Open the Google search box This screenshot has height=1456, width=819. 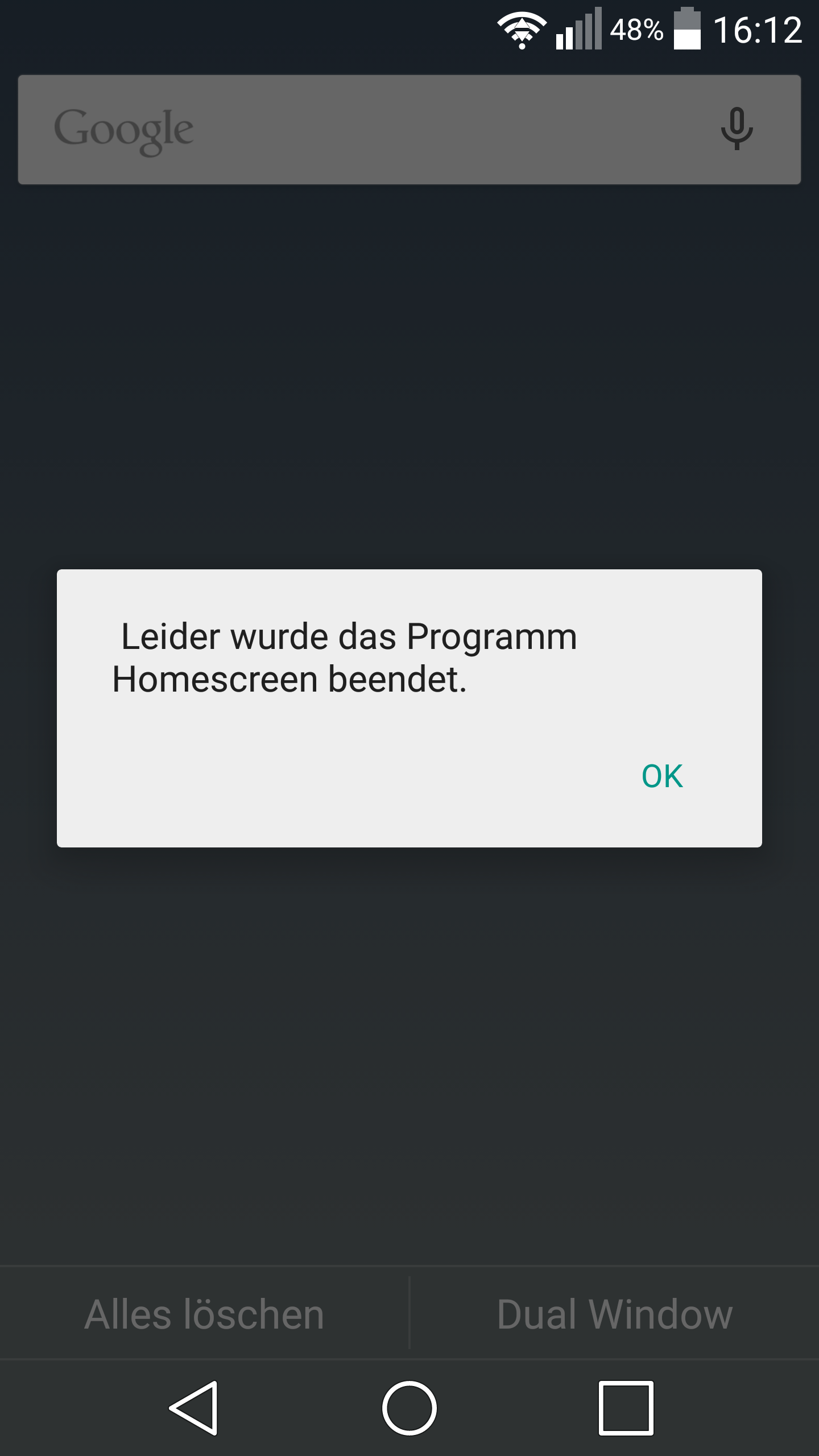coord(409,130)
